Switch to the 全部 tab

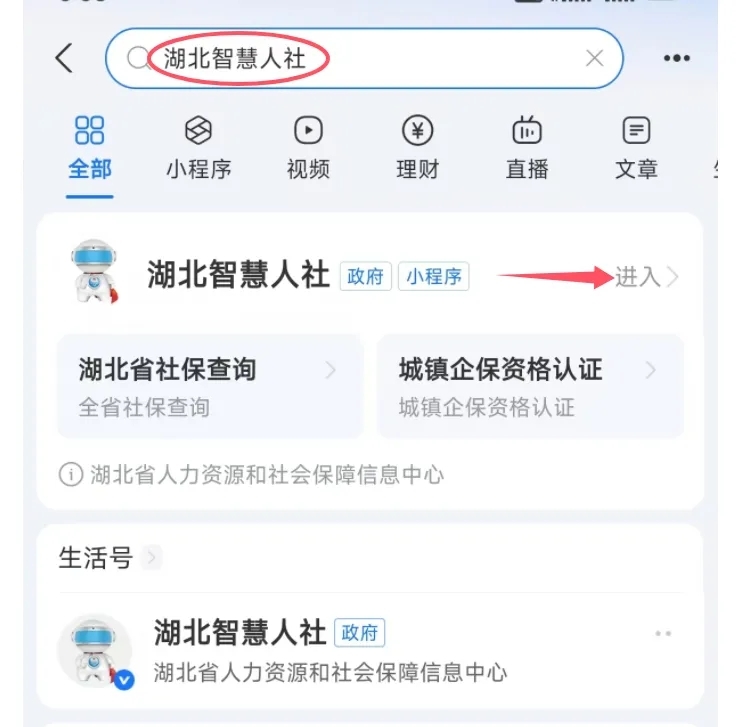pos(89,146)
